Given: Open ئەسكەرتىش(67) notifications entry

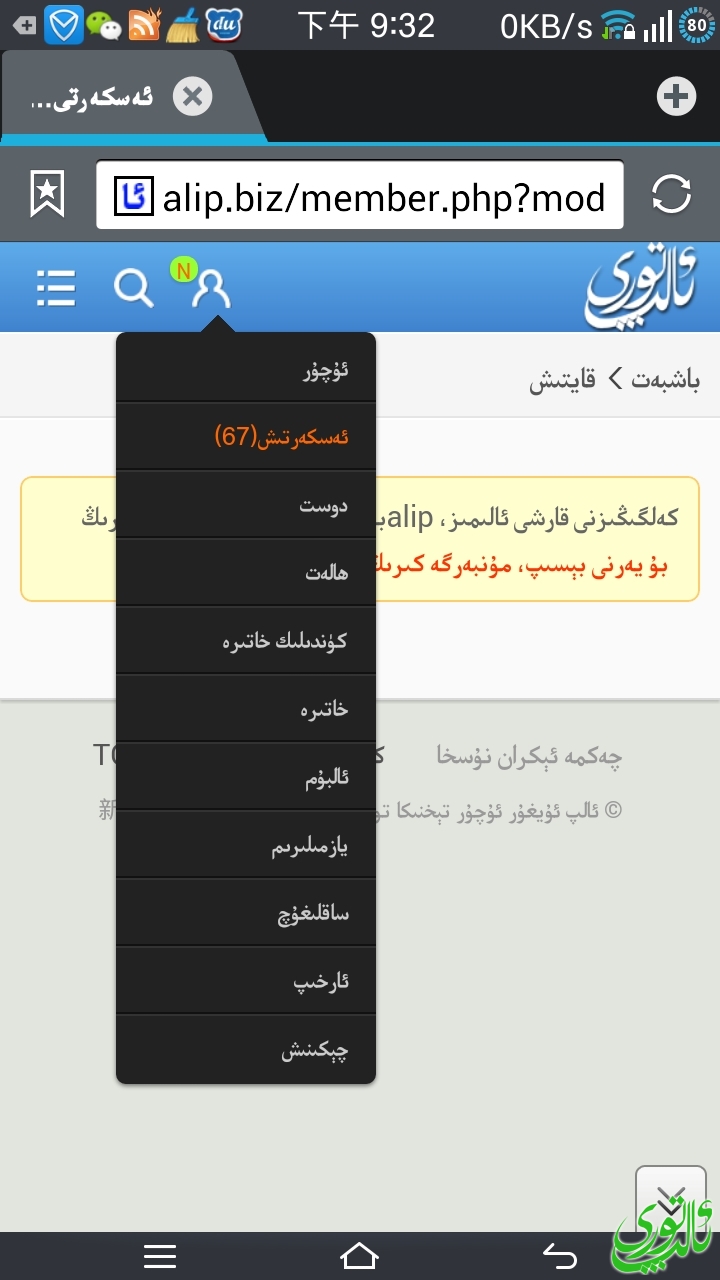Looking at the screenshot, I should coord(246,437).
